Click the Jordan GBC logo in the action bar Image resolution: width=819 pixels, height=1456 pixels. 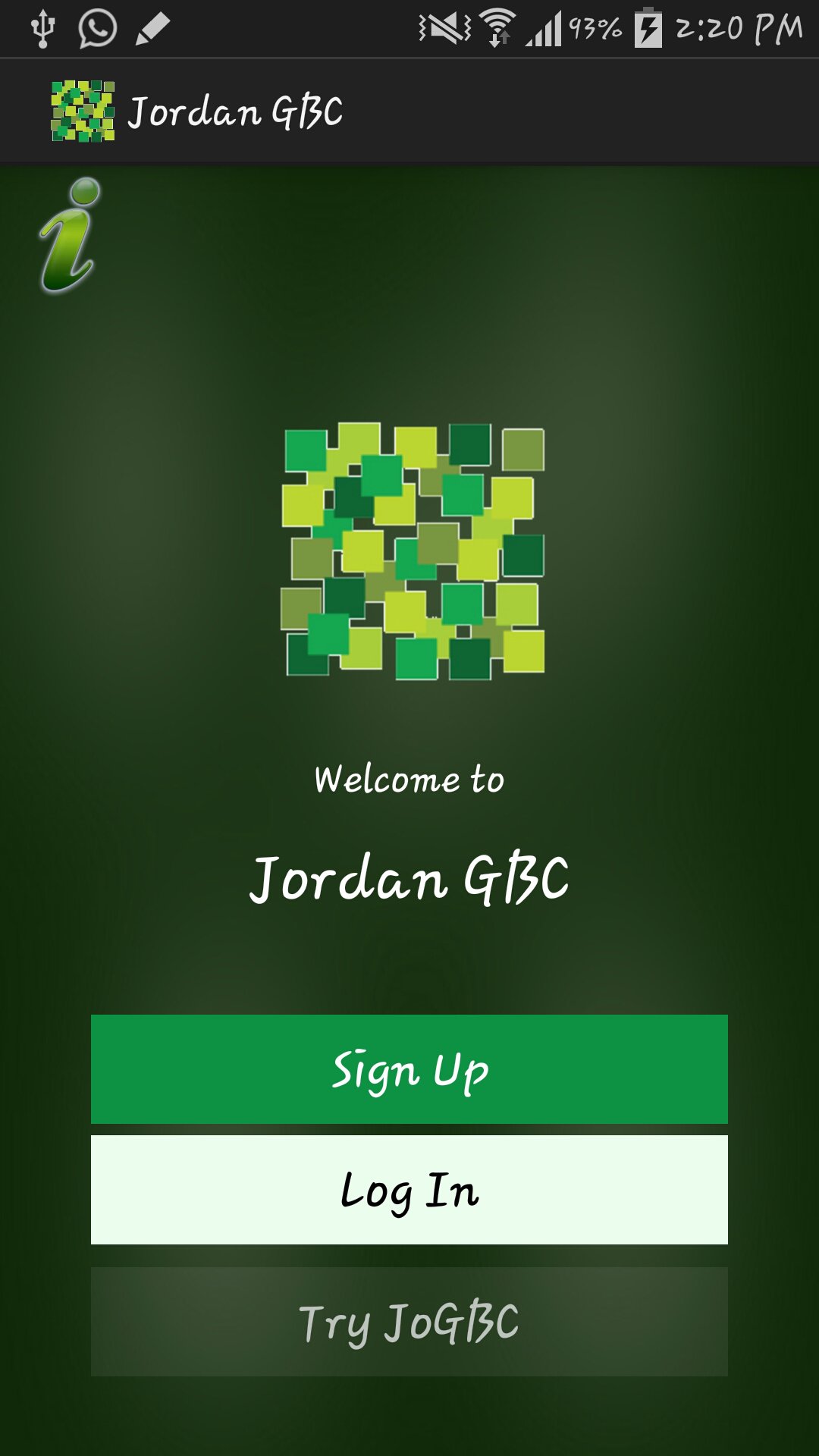click(85, 110)
